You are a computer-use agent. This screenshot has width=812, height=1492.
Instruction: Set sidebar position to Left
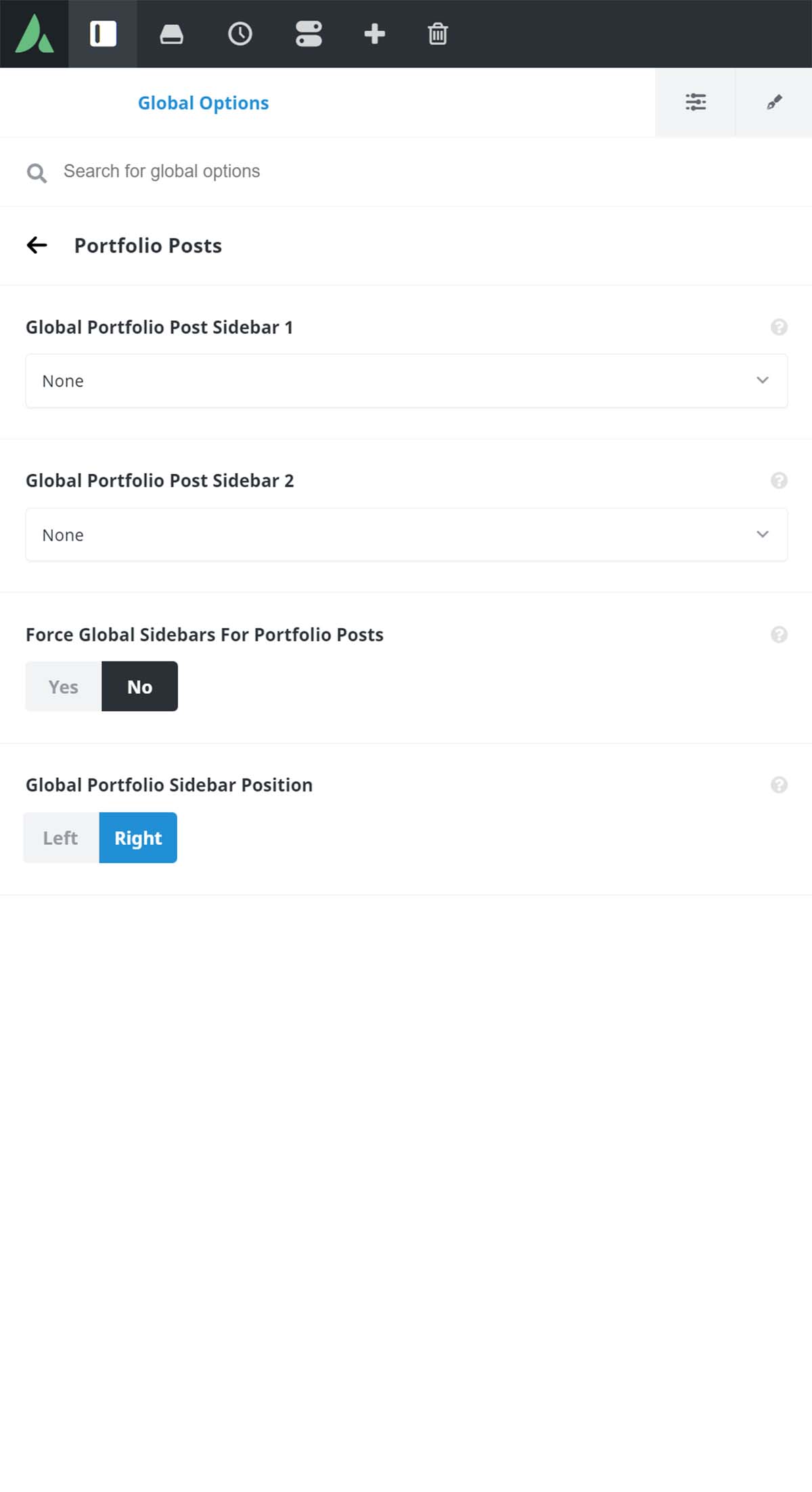pos(61,838)
